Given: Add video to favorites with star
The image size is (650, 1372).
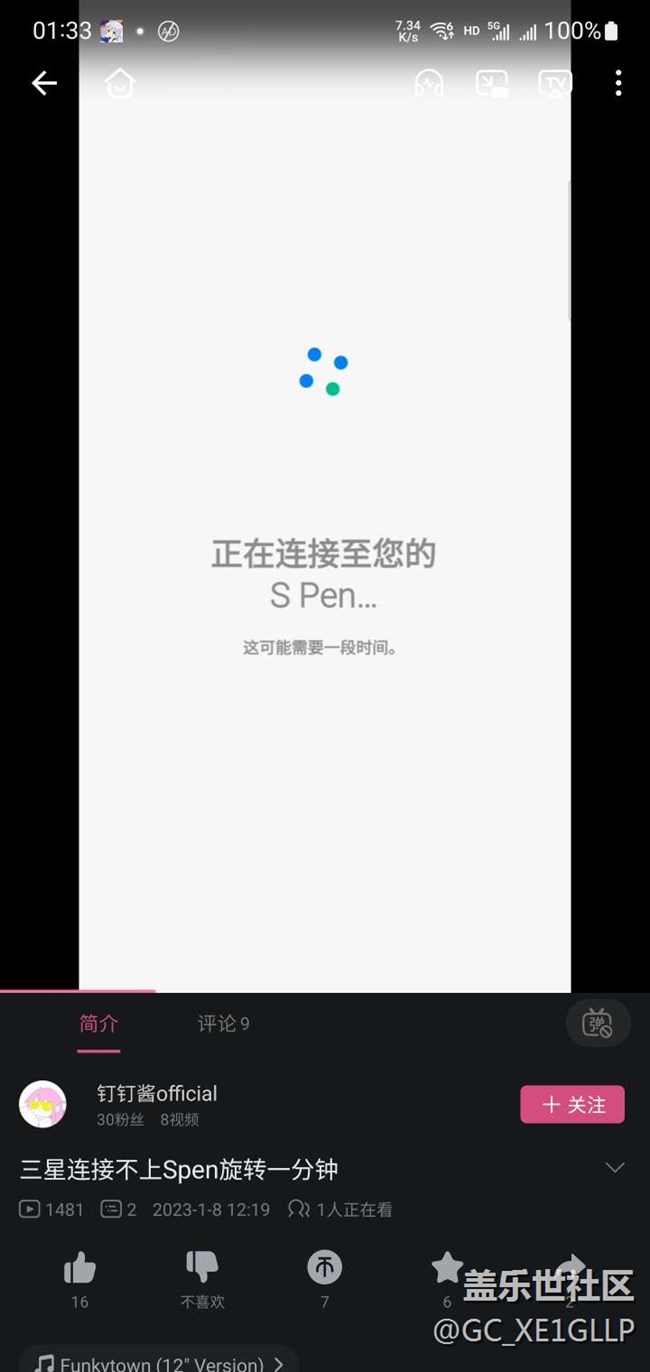Looking at the screenshot, I should pyautogui.click(x=446, y=1268).
